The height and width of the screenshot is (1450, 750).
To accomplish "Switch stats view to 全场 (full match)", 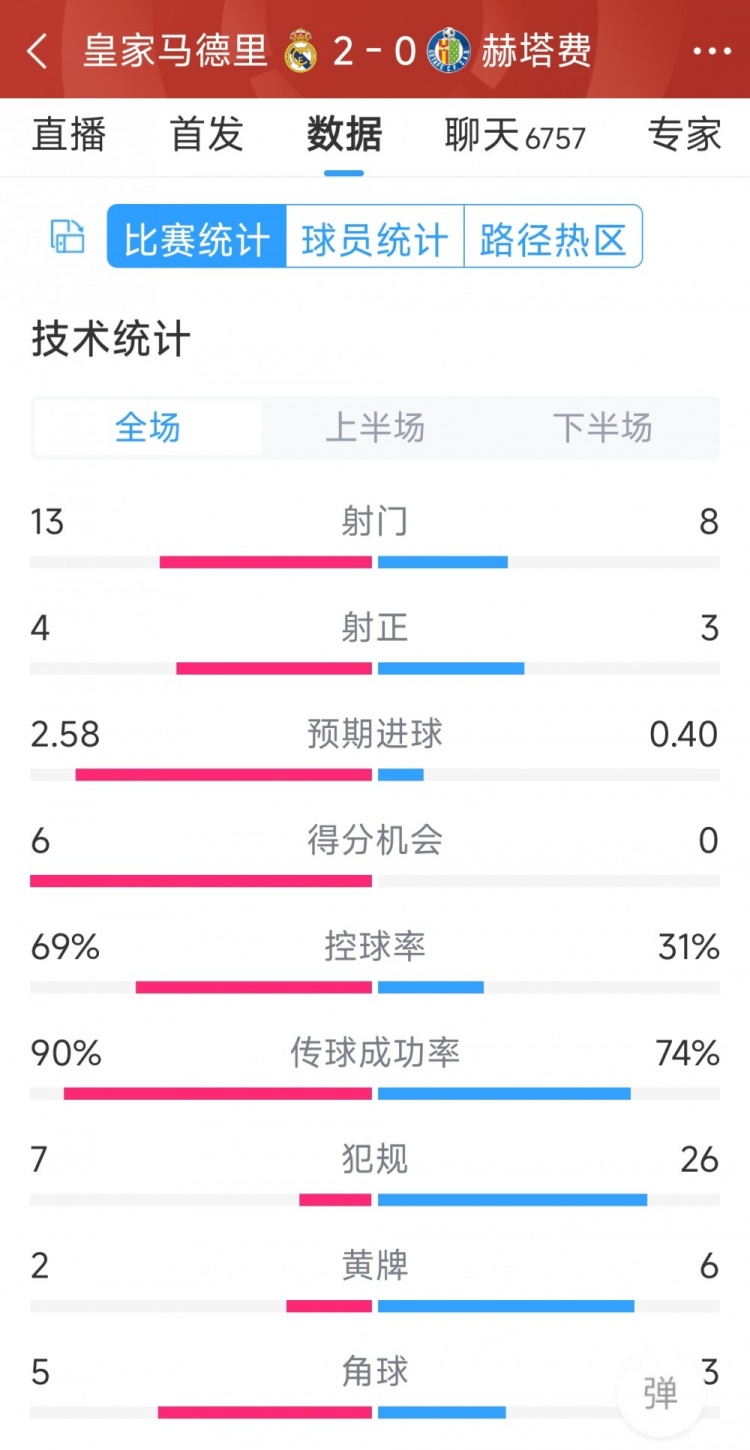I will coord(146,427).
